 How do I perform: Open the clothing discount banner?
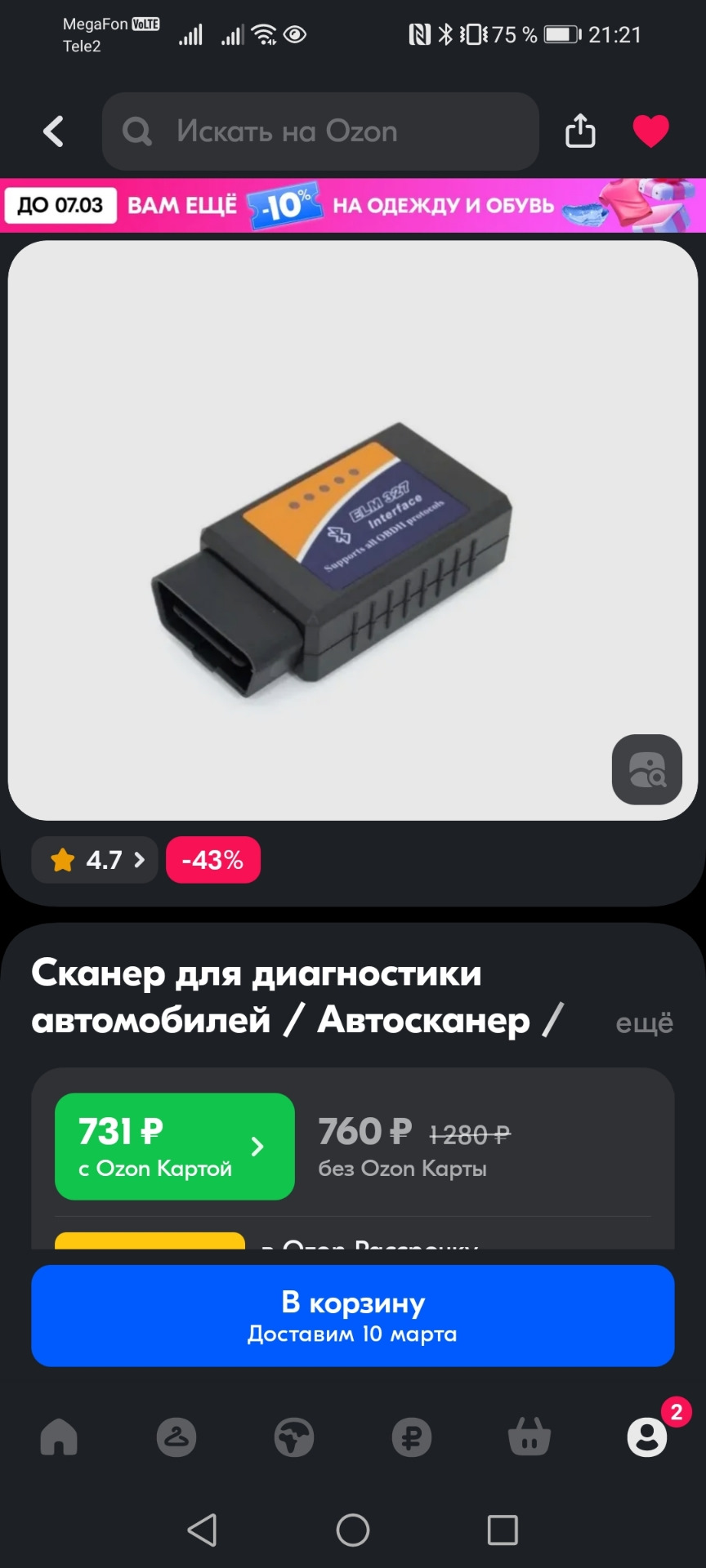[x=353, y=205]
